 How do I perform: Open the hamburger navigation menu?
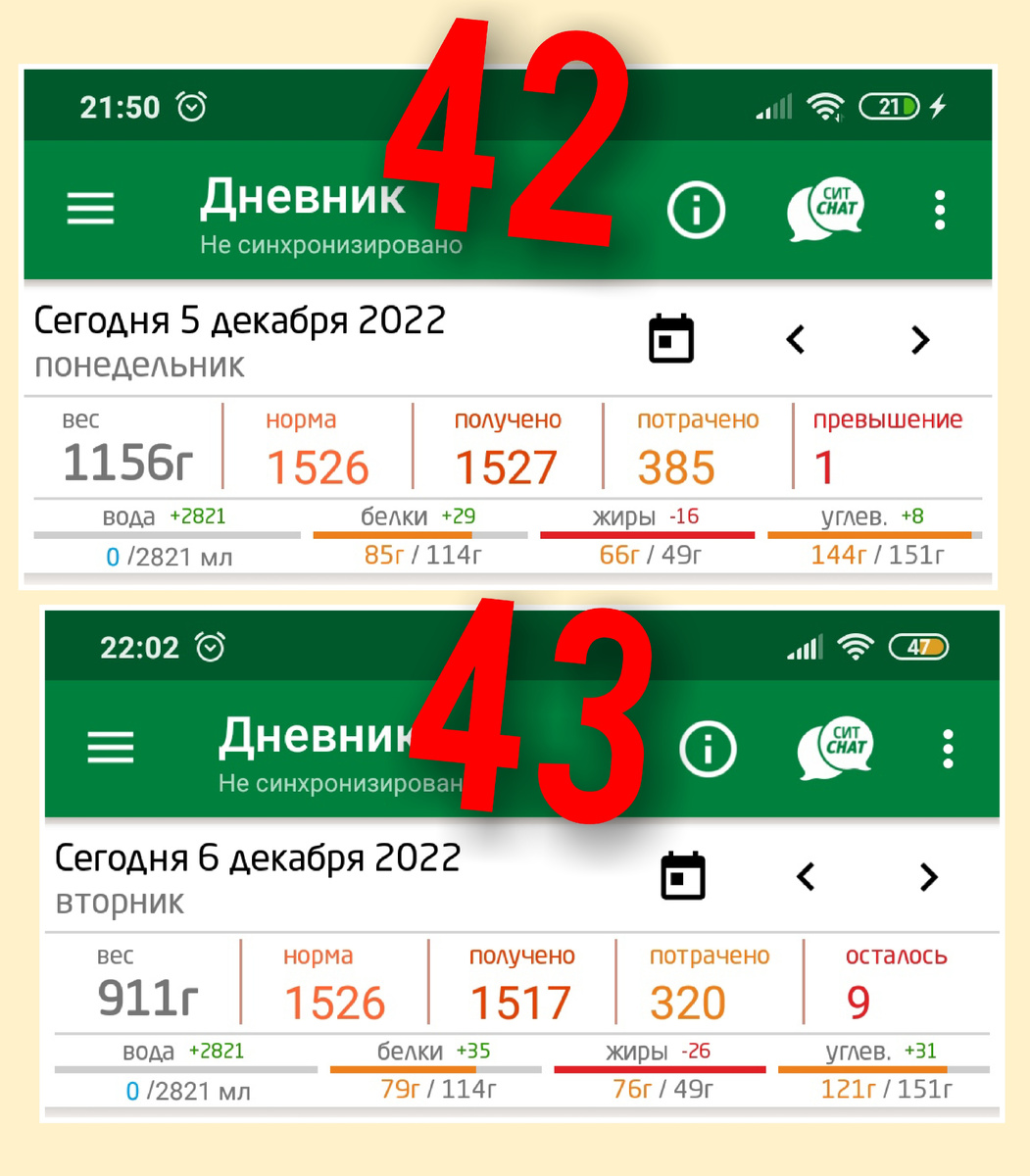point(90,209)
